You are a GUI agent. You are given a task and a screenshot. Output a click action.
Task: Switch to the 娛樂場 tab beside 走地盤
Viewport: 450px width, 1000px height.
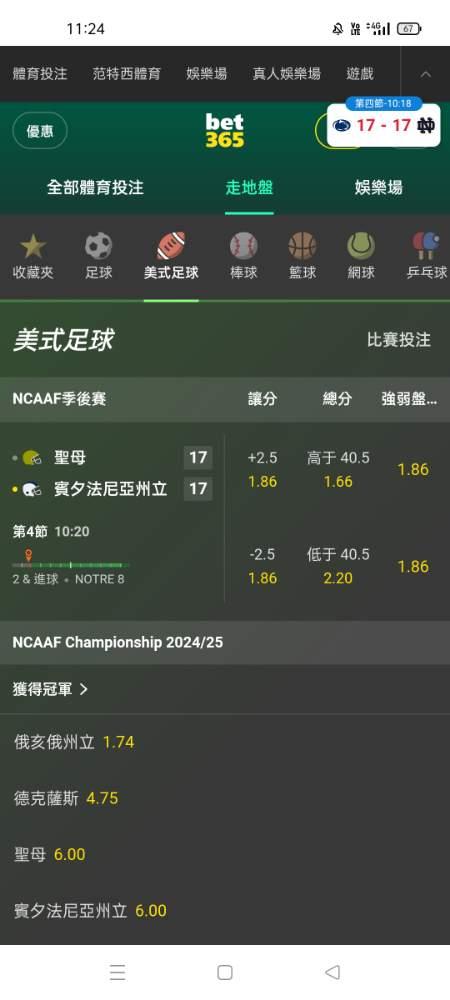[379, 188]
